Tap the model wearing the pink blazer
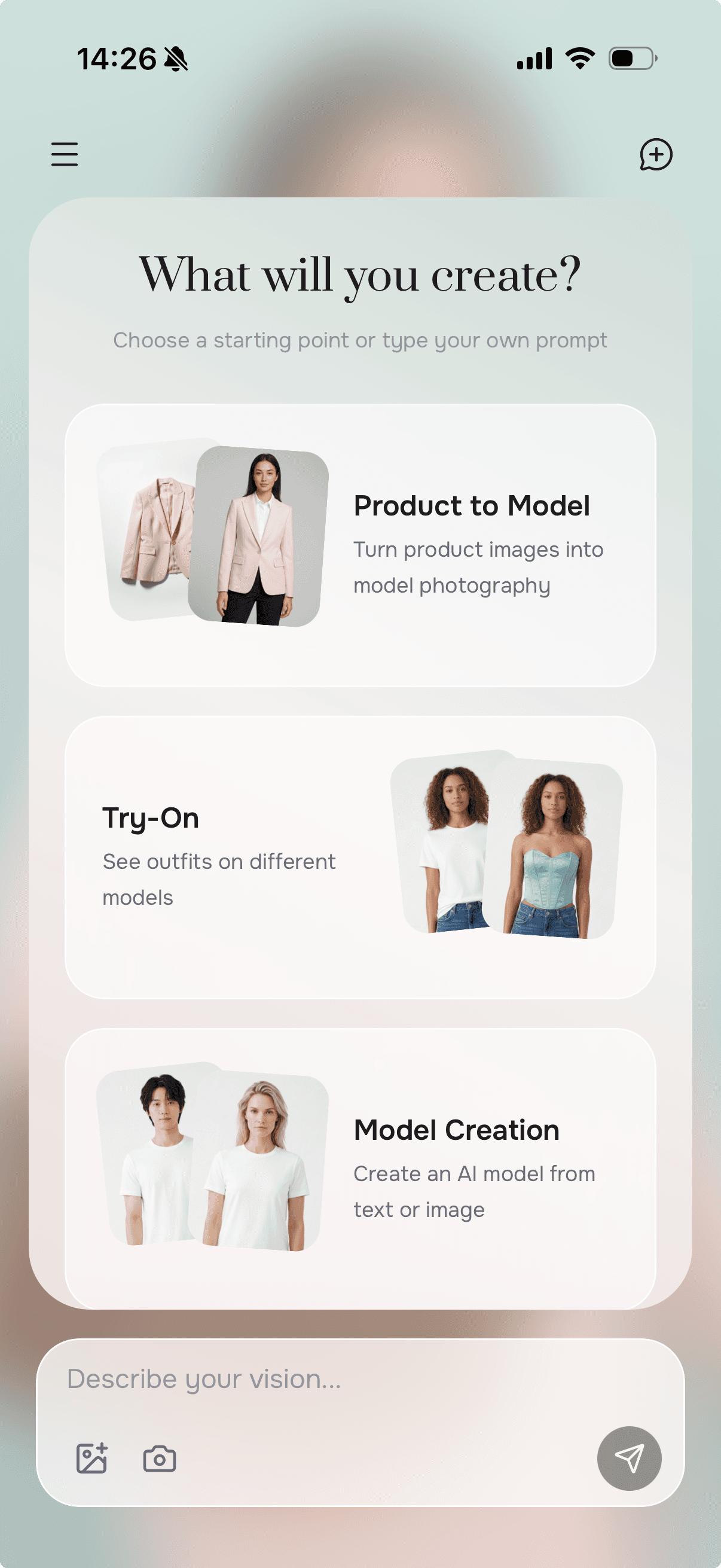This screenshot has width=721, height=1568. tap(259, 536)
